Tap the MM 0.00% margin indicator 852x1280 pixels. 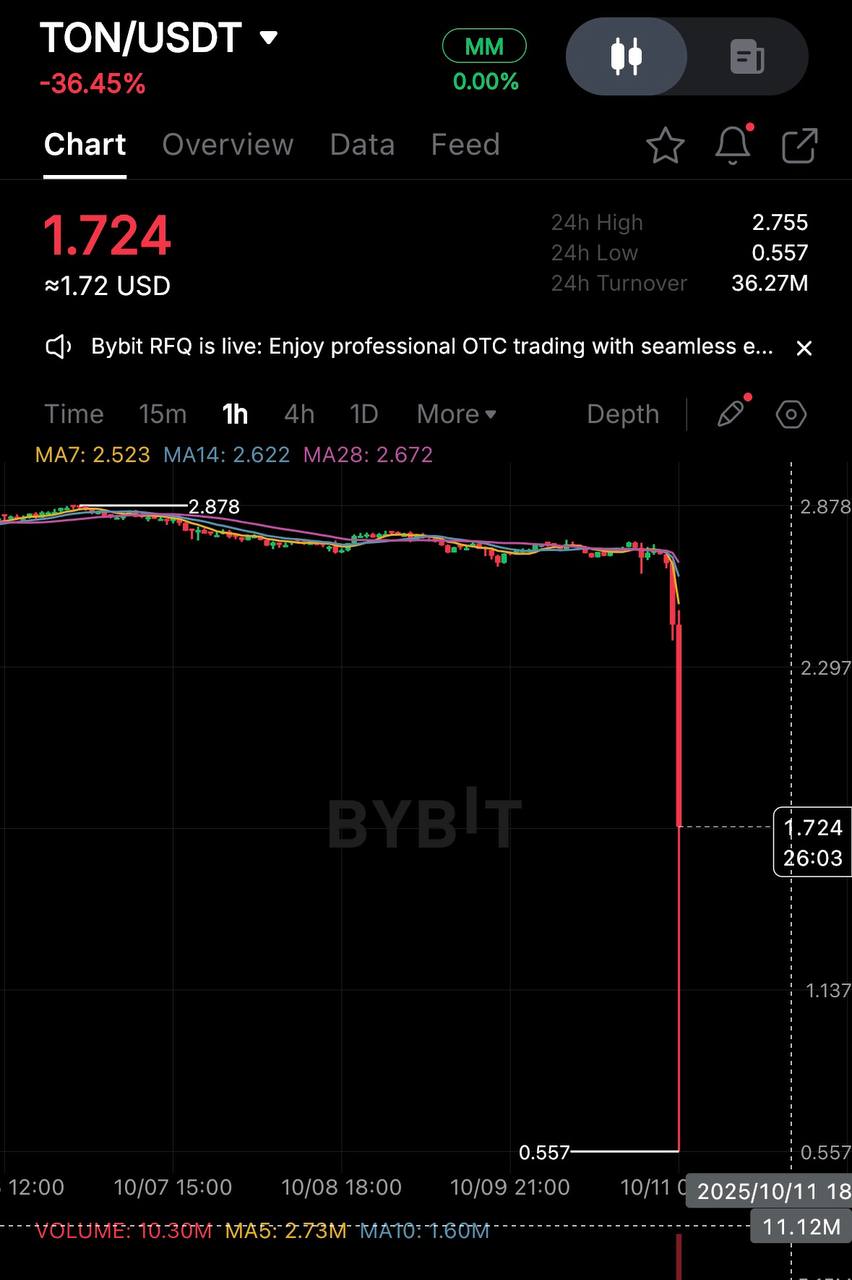pos(485,63)
